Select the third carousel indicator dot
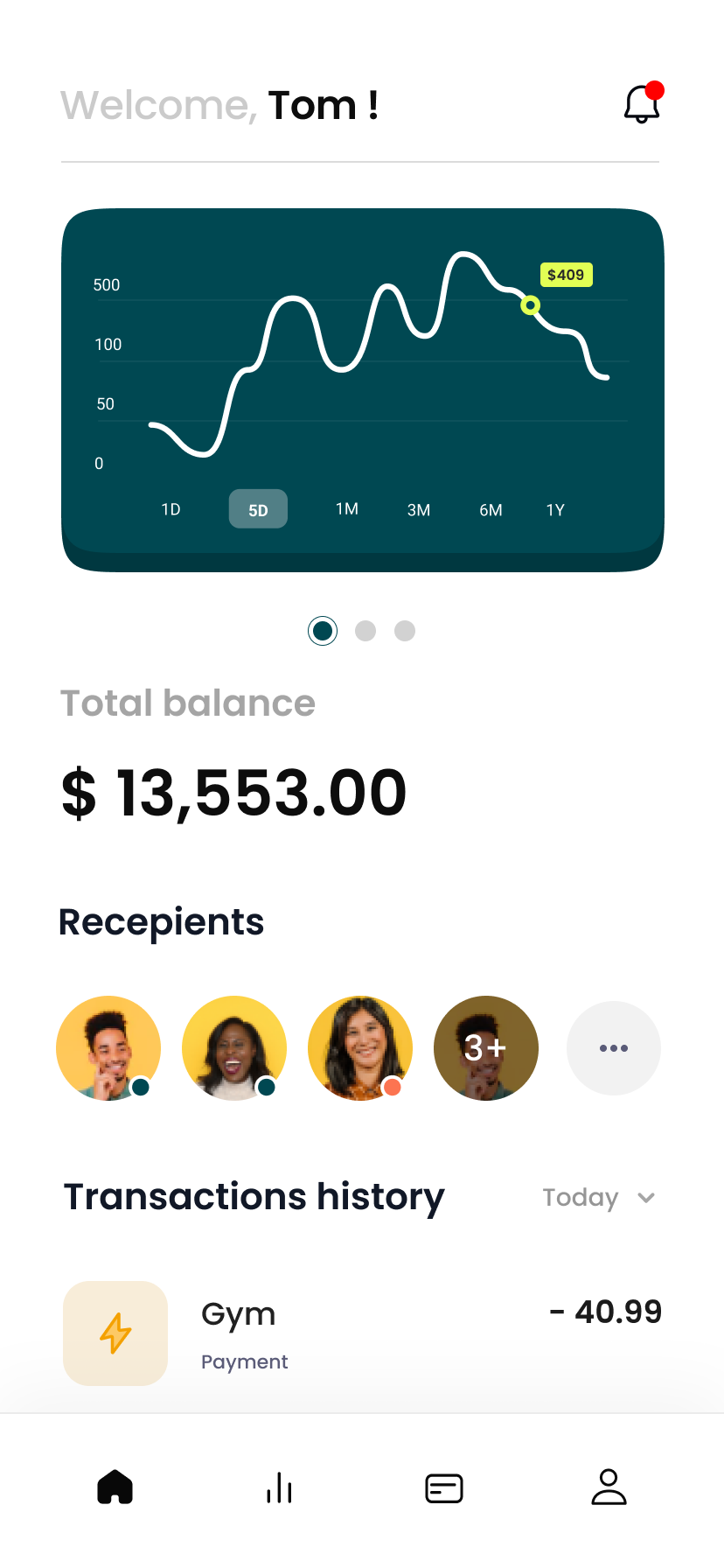Viewport: 724px width, 1568px height. (x=405, y=630)
